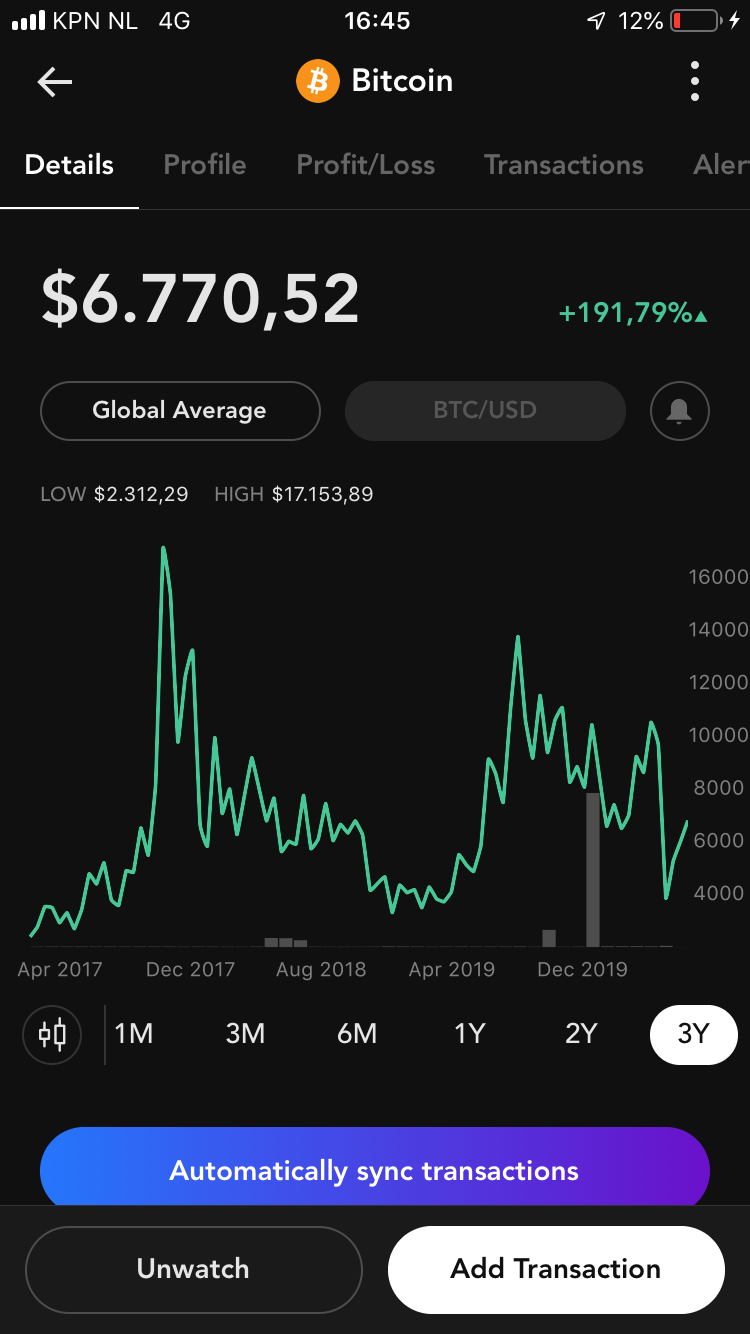The width and height of the screenshot is (750, 1334).
Task: Select the Global Average price source
Action: (180, 410)
